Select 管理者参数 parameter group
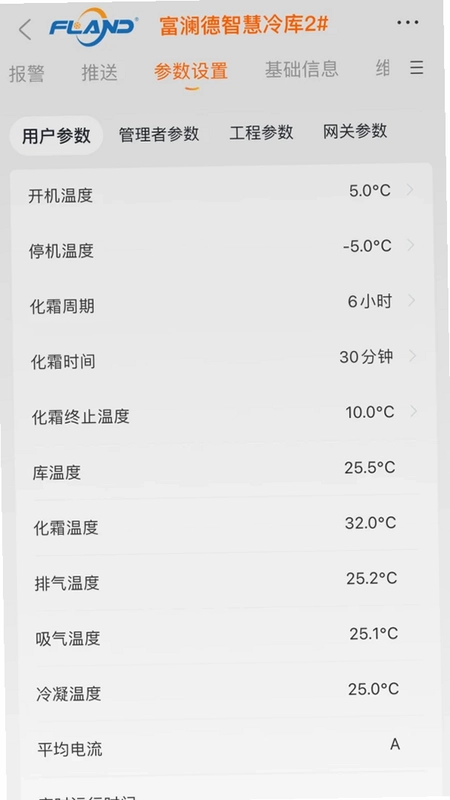Viewport: 450px width, 800px height. 159,134
